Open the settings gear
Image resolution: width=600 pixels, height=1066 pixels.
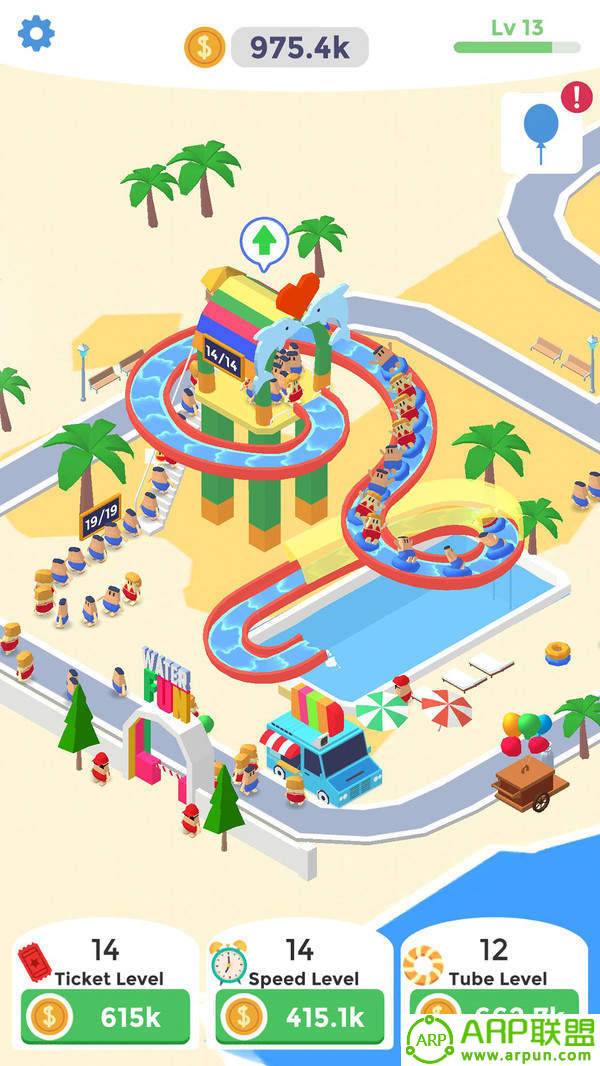[x=36, y=33]
